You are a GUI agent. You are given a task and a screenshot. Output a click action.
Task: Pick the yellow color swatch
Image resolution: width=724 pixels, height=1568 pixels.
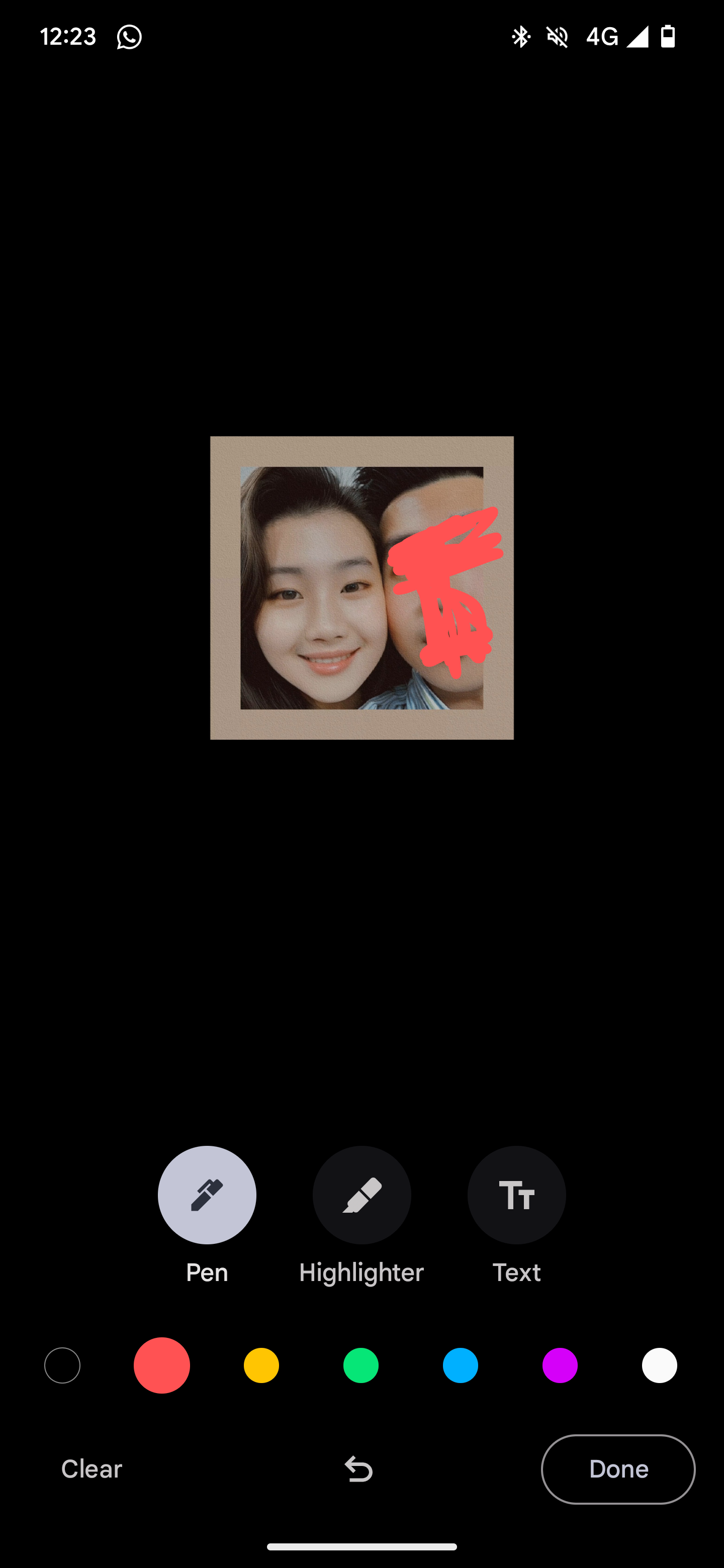click(261, 1365)
